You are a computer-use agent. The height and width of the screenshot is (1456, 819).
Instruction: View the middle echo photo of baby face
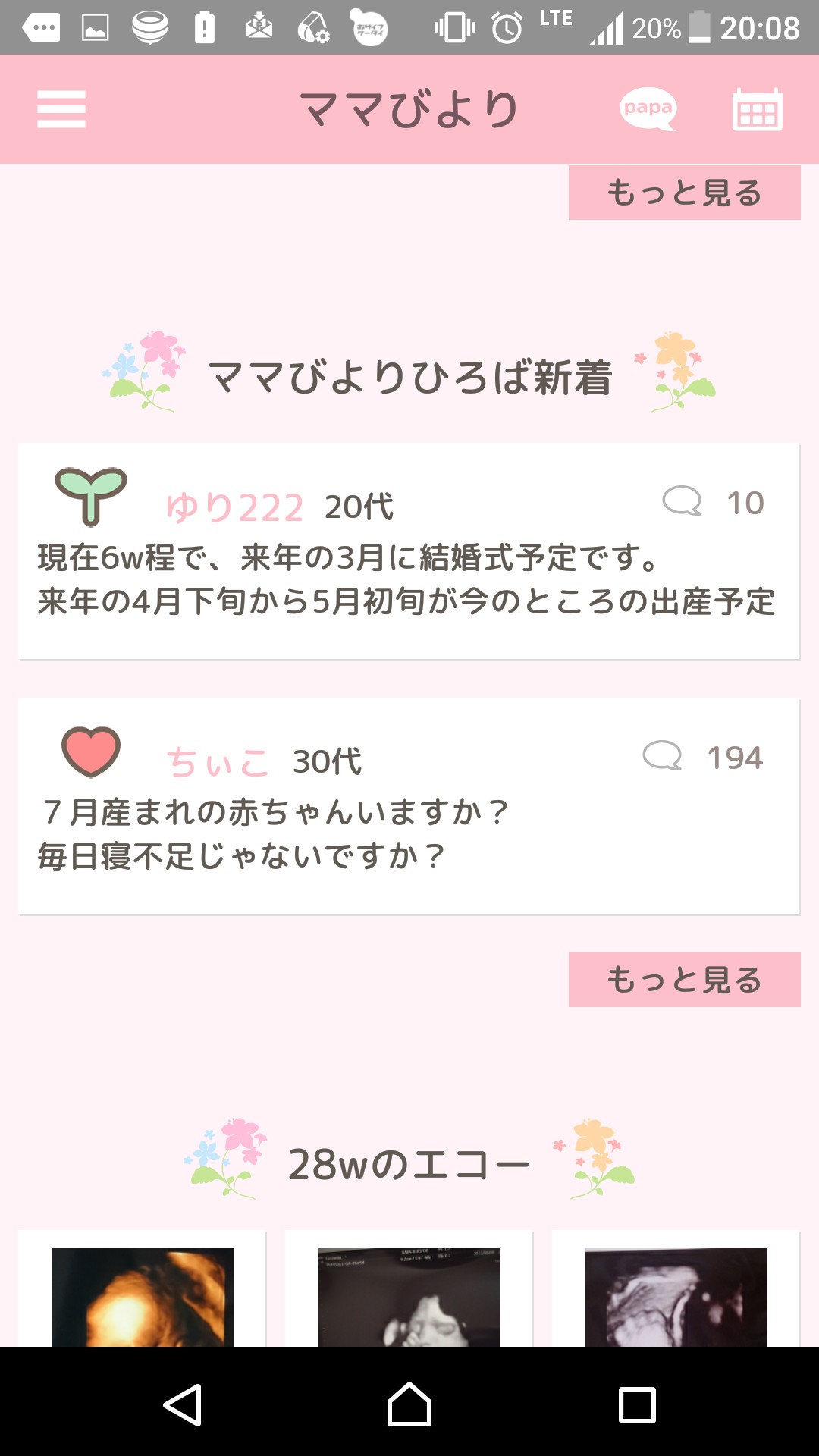(409, 1297)
